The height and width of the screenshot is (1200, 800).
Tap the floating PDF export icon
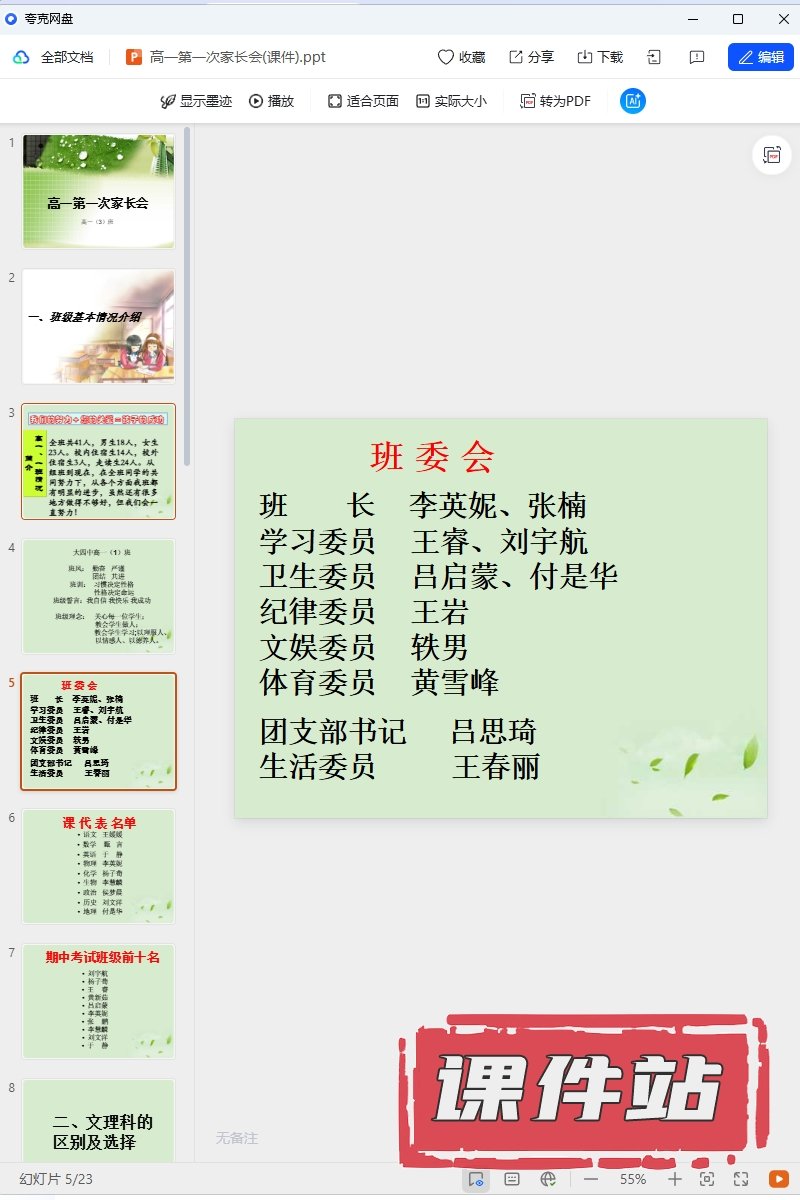(772, 155)
